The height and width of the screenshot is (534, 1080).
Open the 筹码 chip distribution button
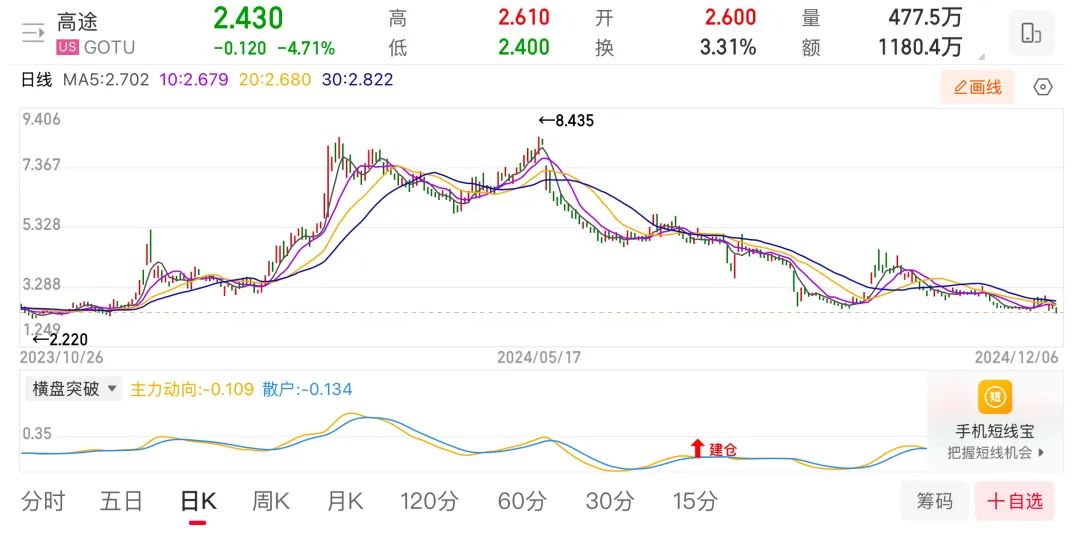click(x=934, y=501)
